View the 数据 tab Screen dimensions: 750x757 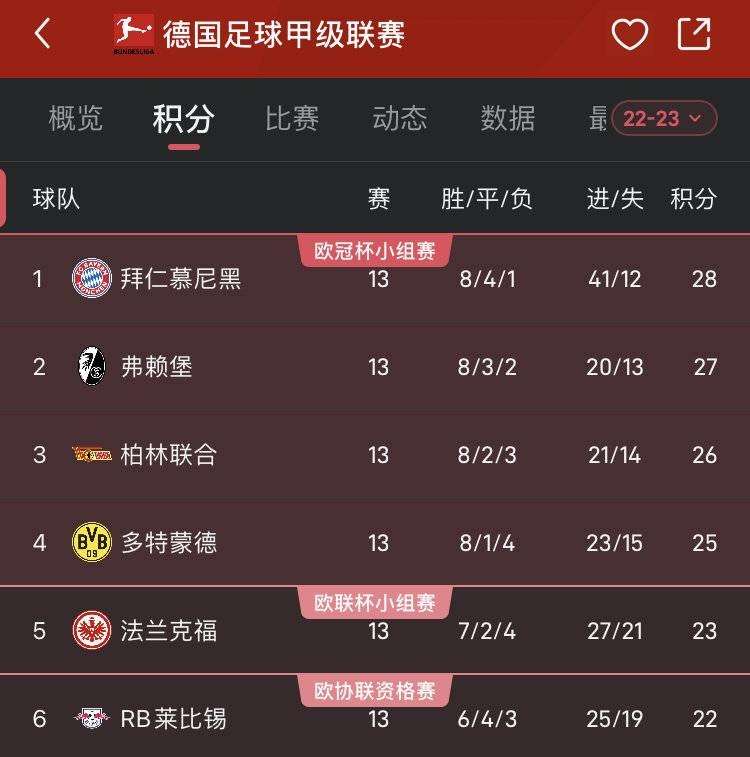pos(507,119)
